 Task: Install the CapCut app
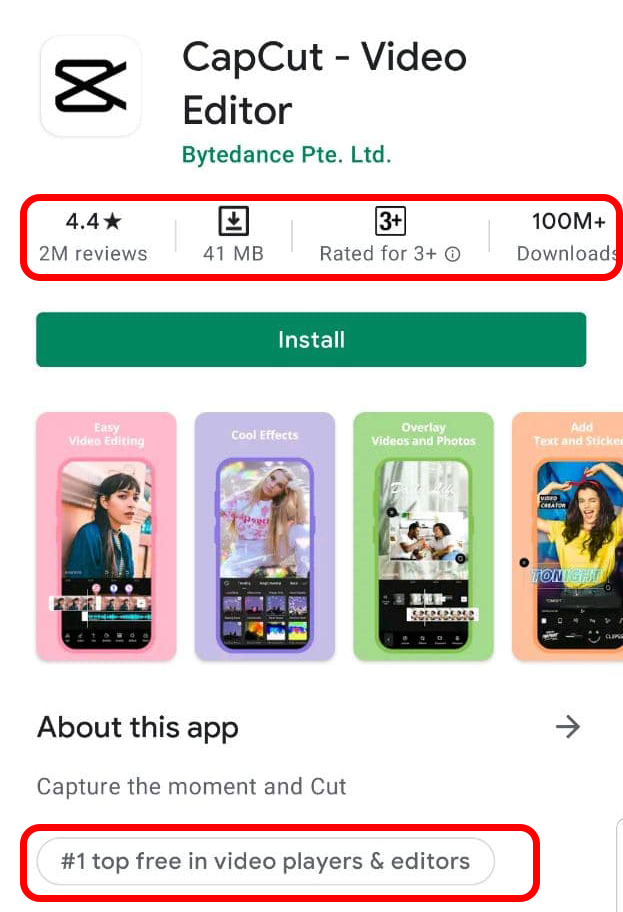(311, 340)
